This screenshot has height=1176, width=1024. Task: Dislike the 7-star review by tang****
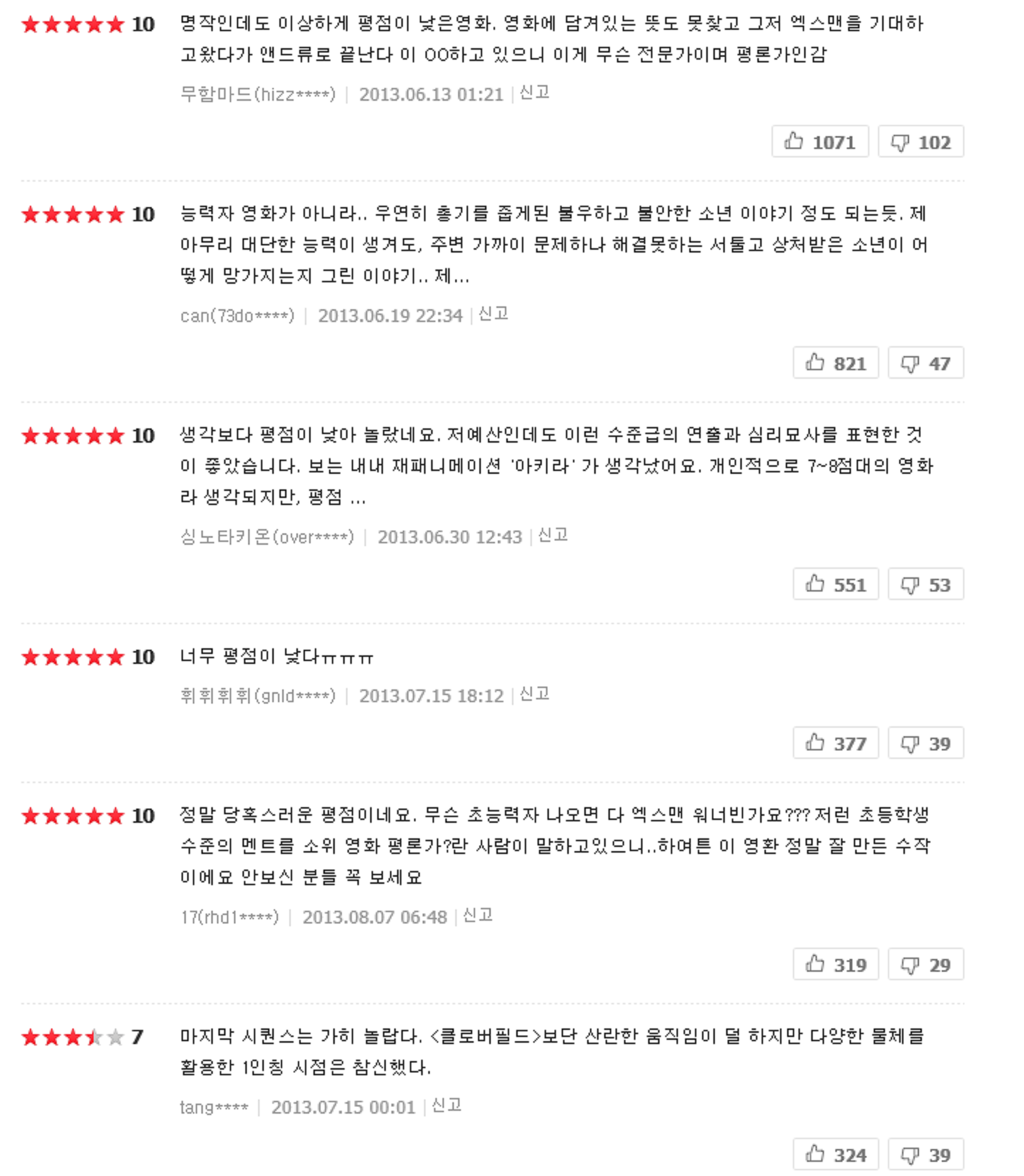[925, 1155]
